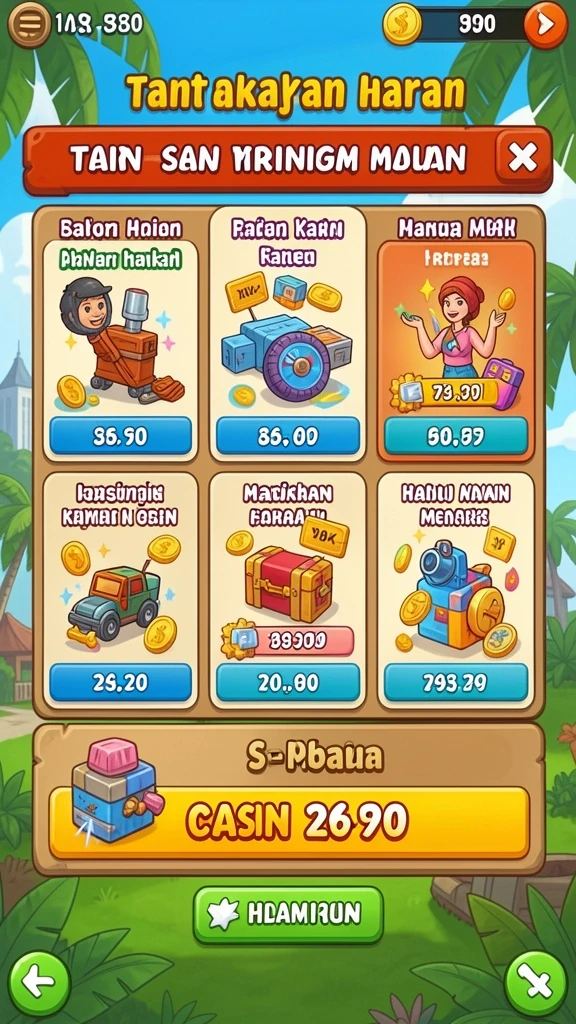The height and width of the screenshot is (1024, 576).
Task: Open the blue camera item card
Action: (x=456, y=591)
